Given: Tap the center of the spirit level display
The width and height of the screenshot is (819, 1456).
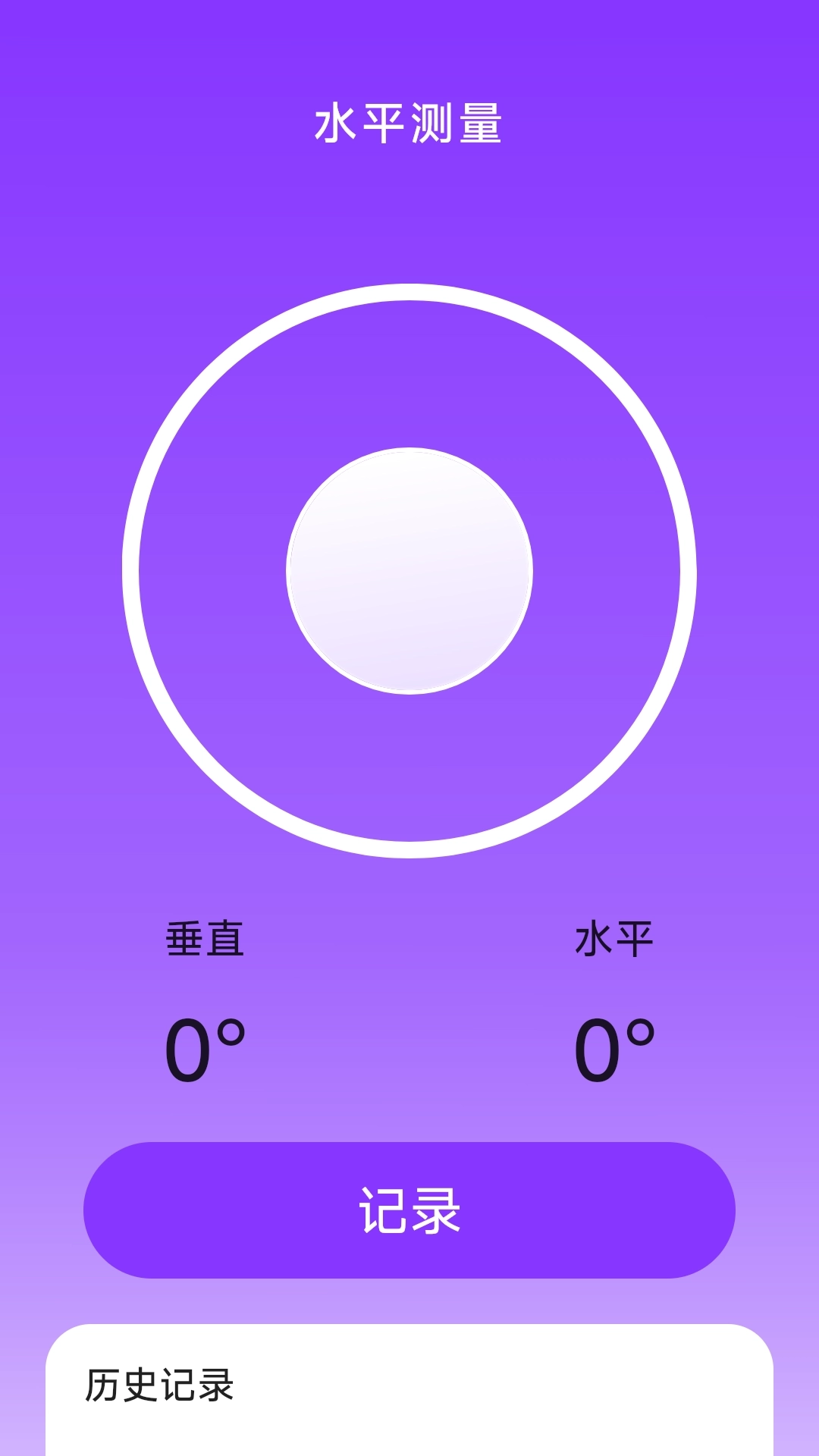Looking at the screenshot, I should point(409,569).
